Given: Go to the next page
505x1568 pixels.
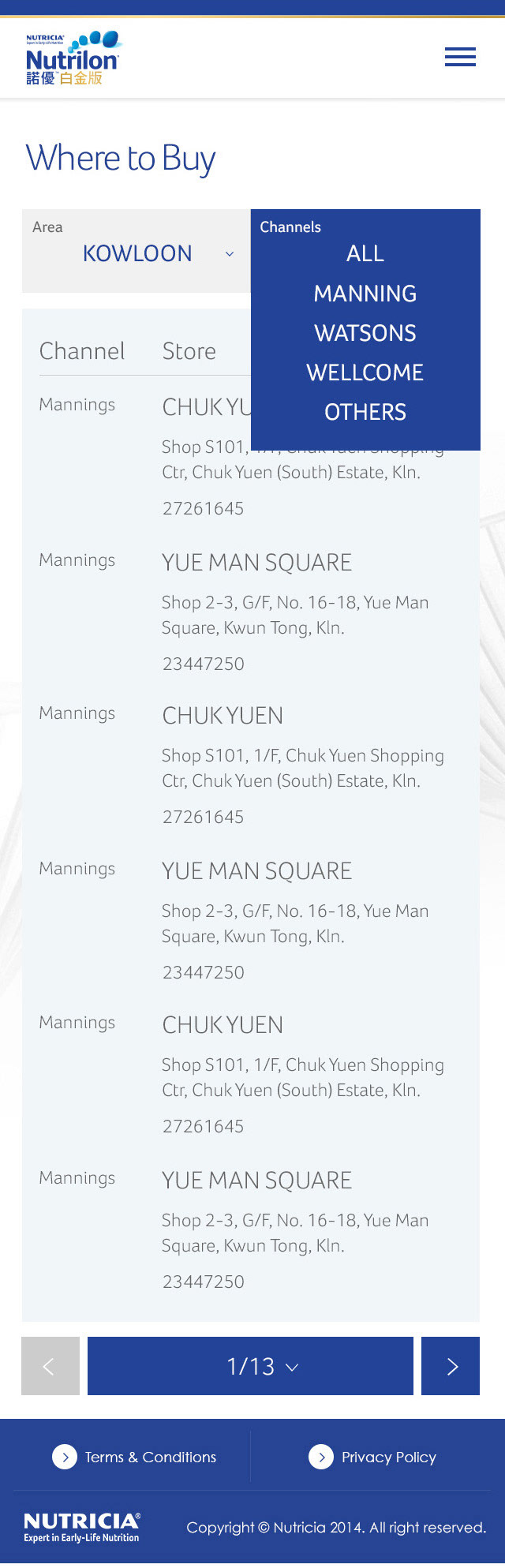Looking at the screenshot, I should click(451, 1366).
